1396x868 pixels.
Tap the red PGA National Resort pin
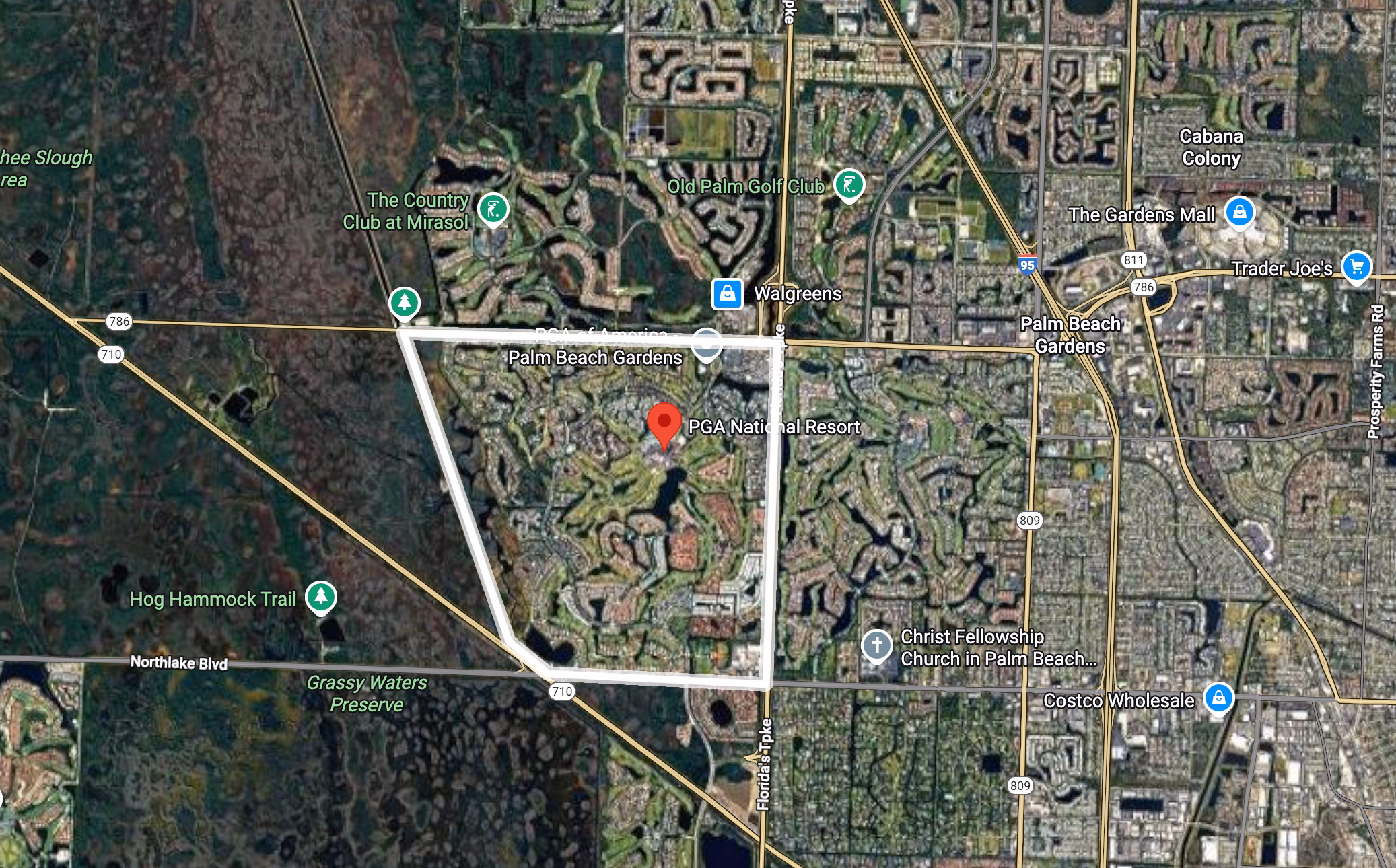pos(664,424)
